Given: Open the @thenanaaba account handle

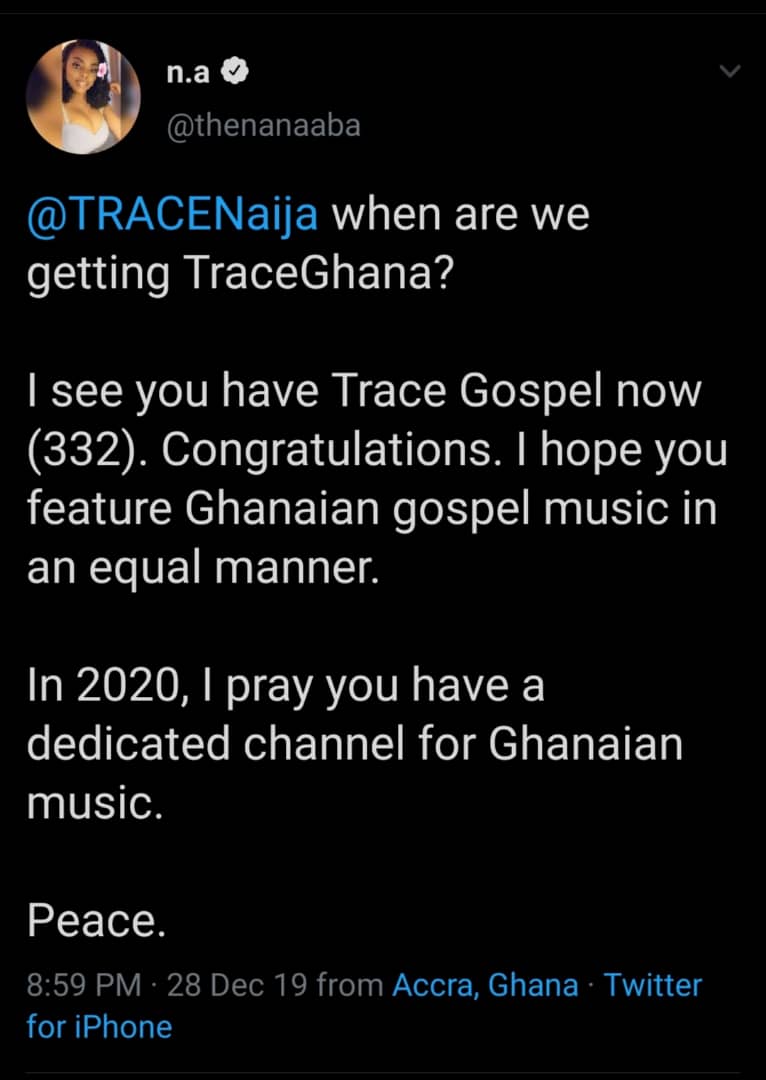Looking at the screenshot, I should 260,126.
